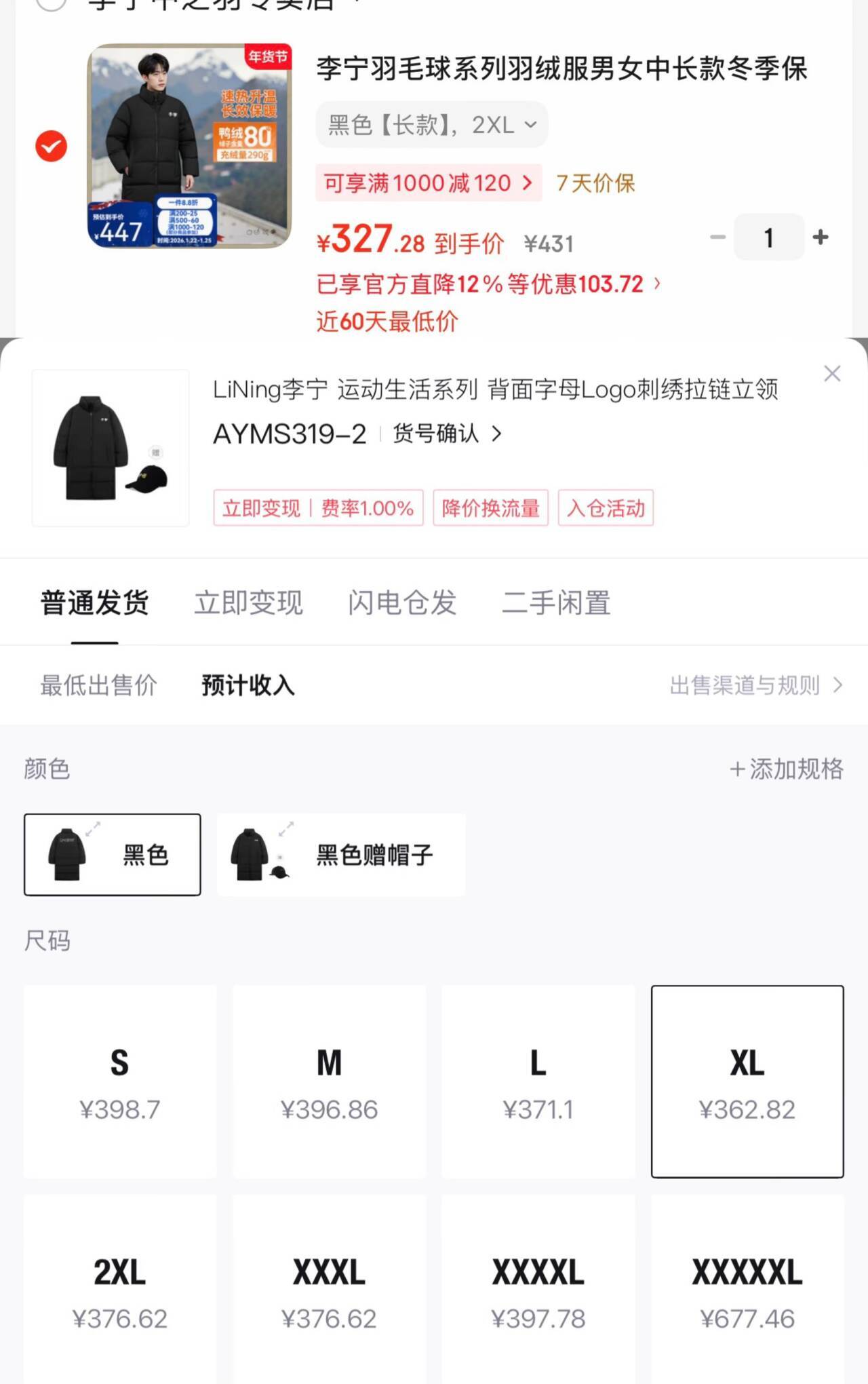Pick size 2XL at ¥376.62

120,1290
